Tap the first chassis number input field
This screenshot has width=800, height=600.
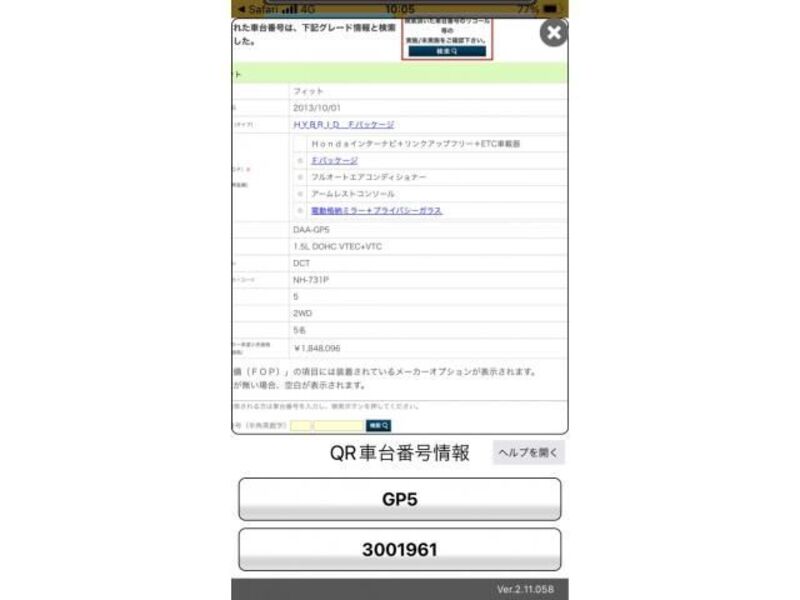click(x=301, y=426)
